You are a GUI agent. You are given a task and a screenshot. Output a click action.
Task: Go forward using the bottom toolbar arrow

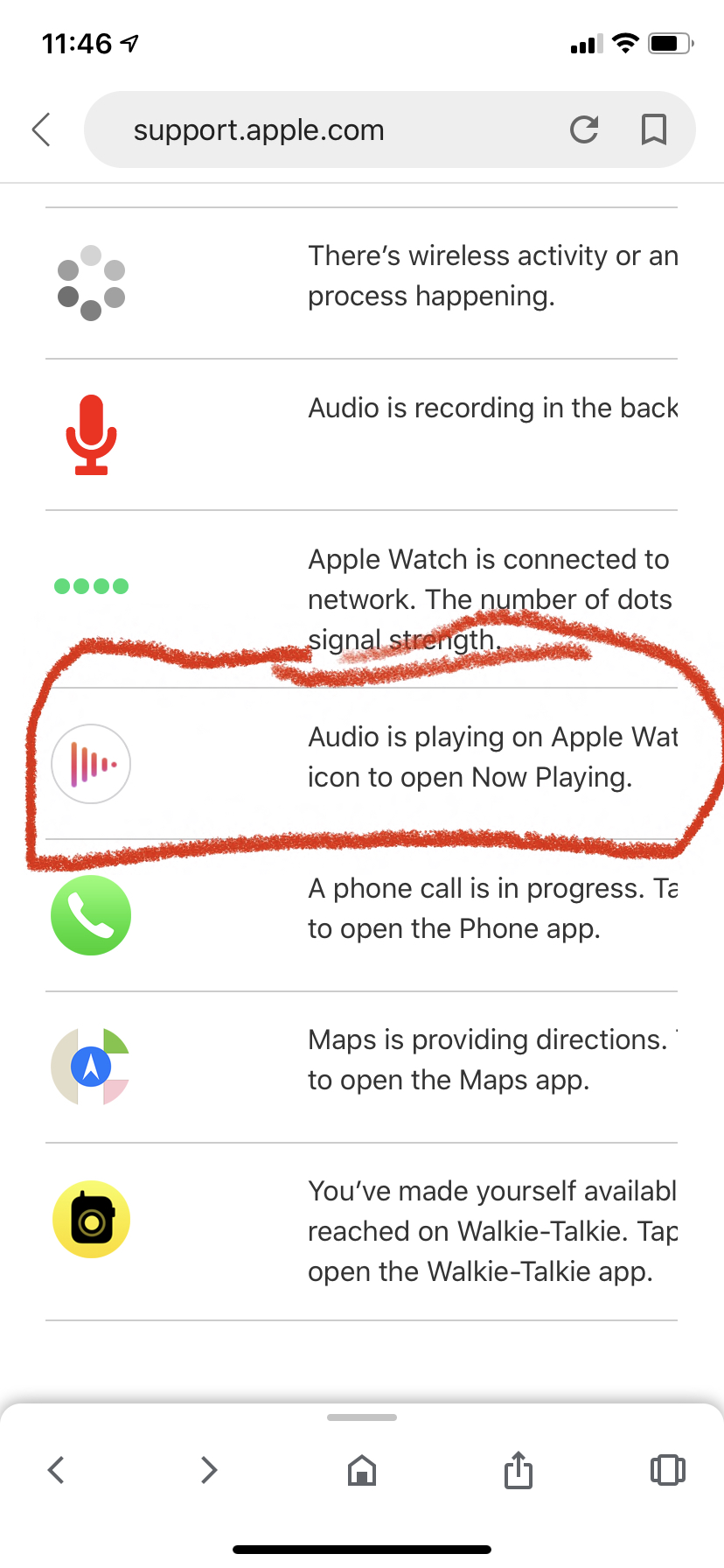208,1469
